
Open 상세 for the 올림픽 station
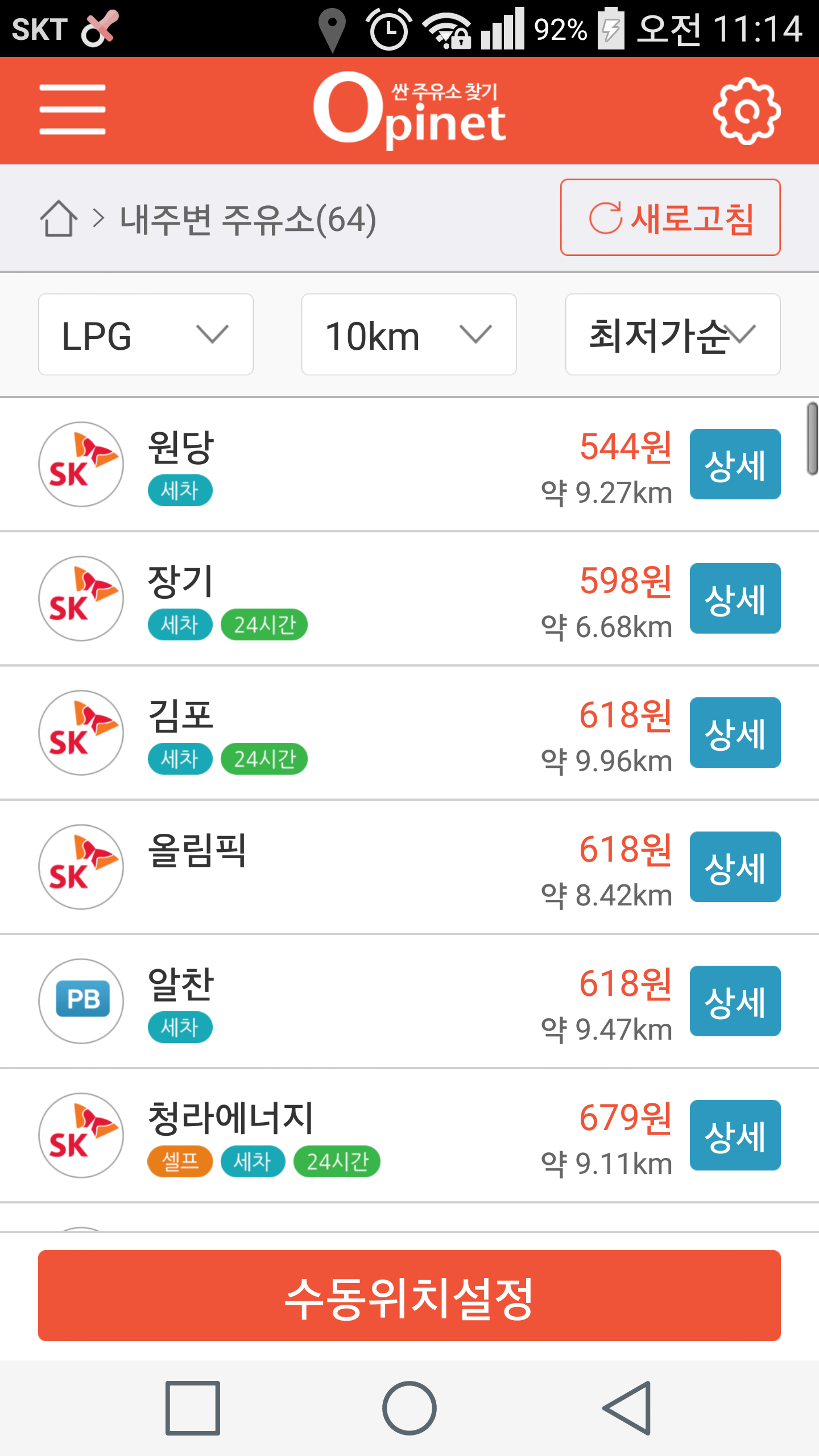click(x=735, y=867)
